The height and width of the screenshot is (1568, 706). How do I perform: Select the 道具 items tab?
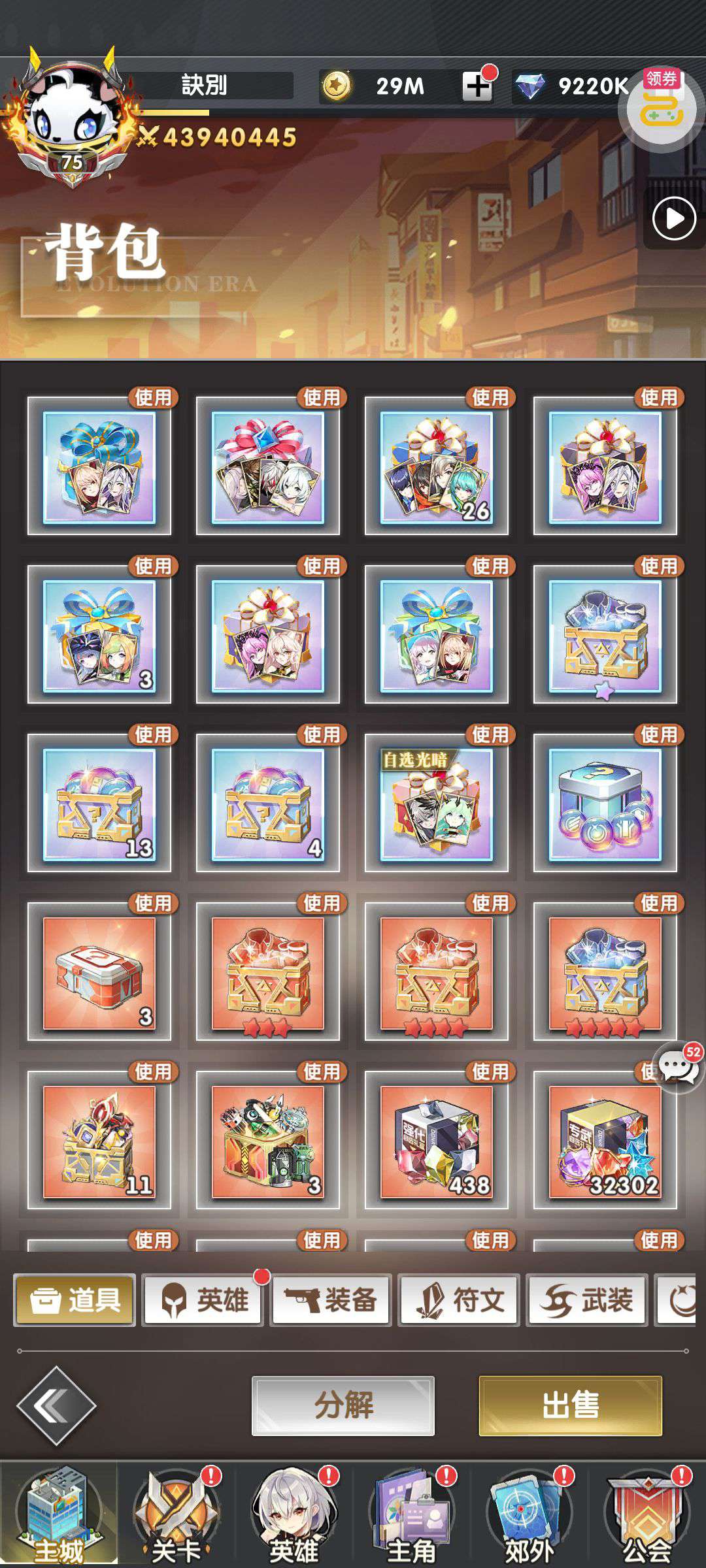(x=75, y=1299)
